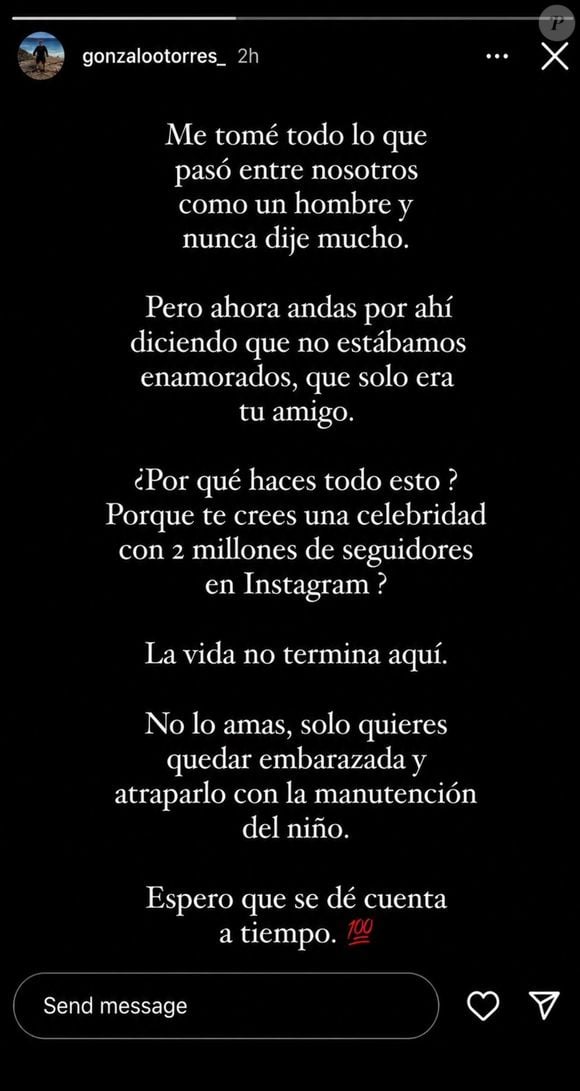The width and height of the screenshot is (580, 1091).
Task: Tap the gonzalootorres_ username
Action: click(x=153, y=57)
